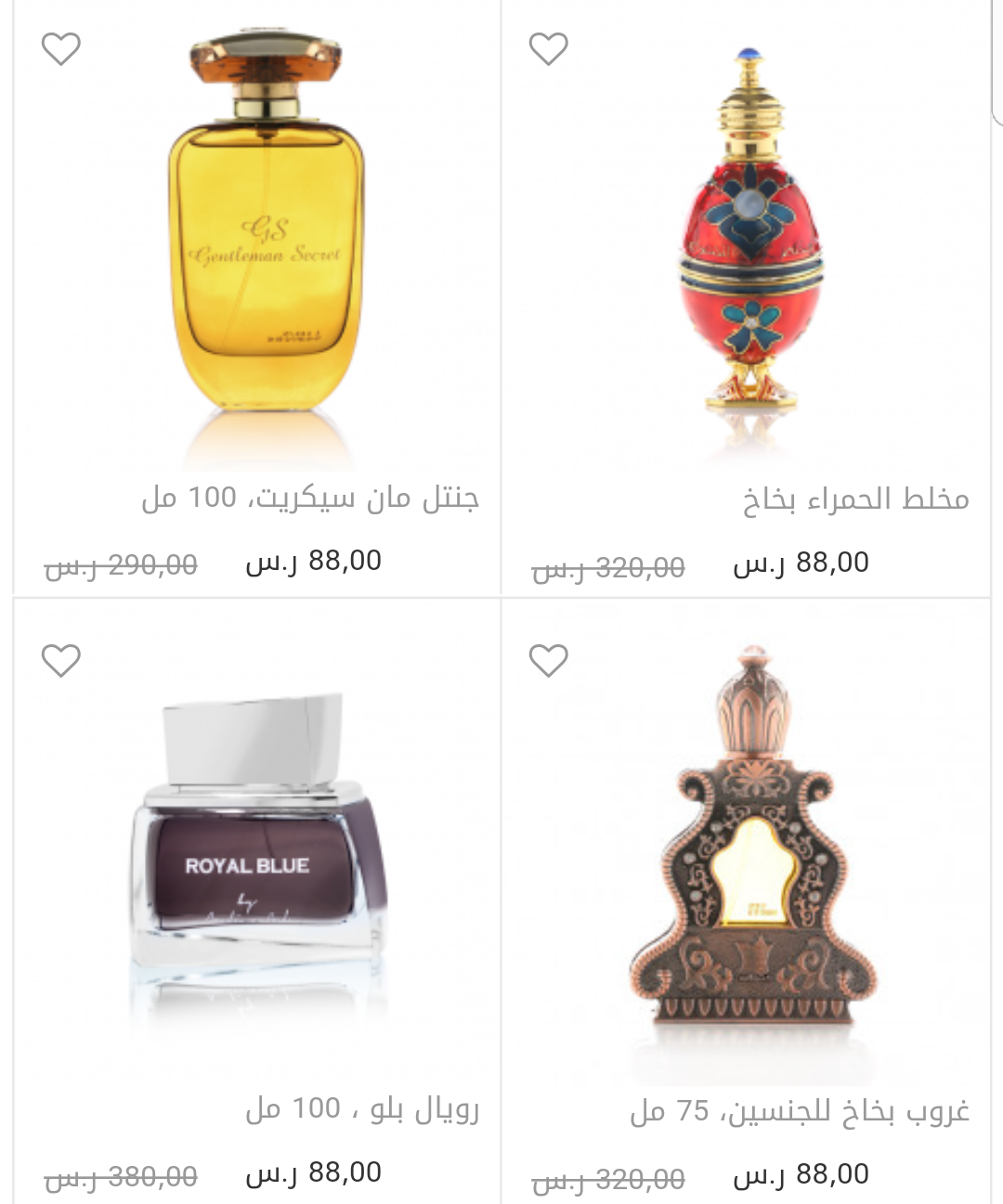Image resolution: width=1003 pixels, height=1204 pixels.
Task: Add Gentleman Secret perfume to wishlist
Action: [61, 49]
